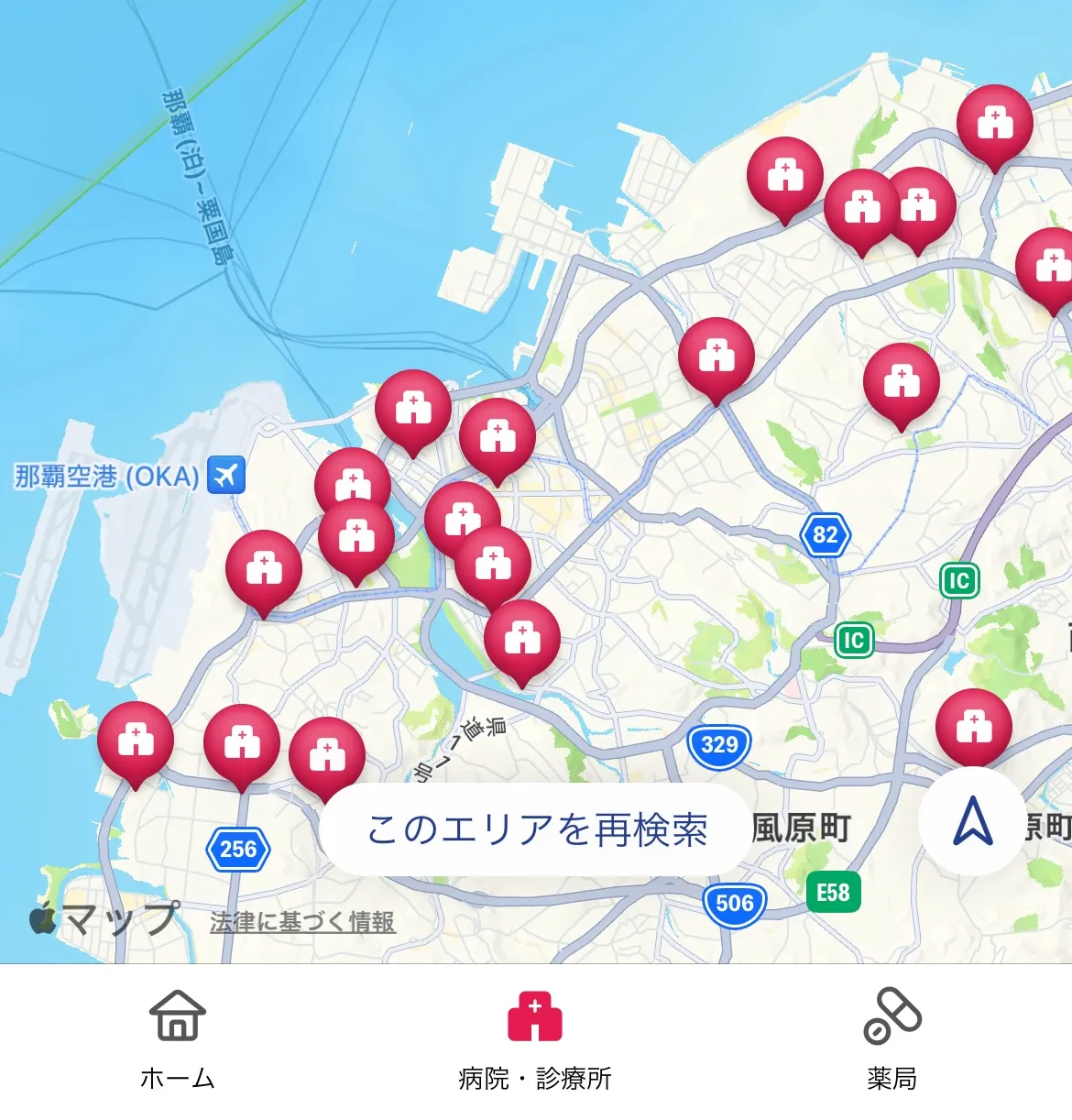Center the map on my current location

pos(972,820)
